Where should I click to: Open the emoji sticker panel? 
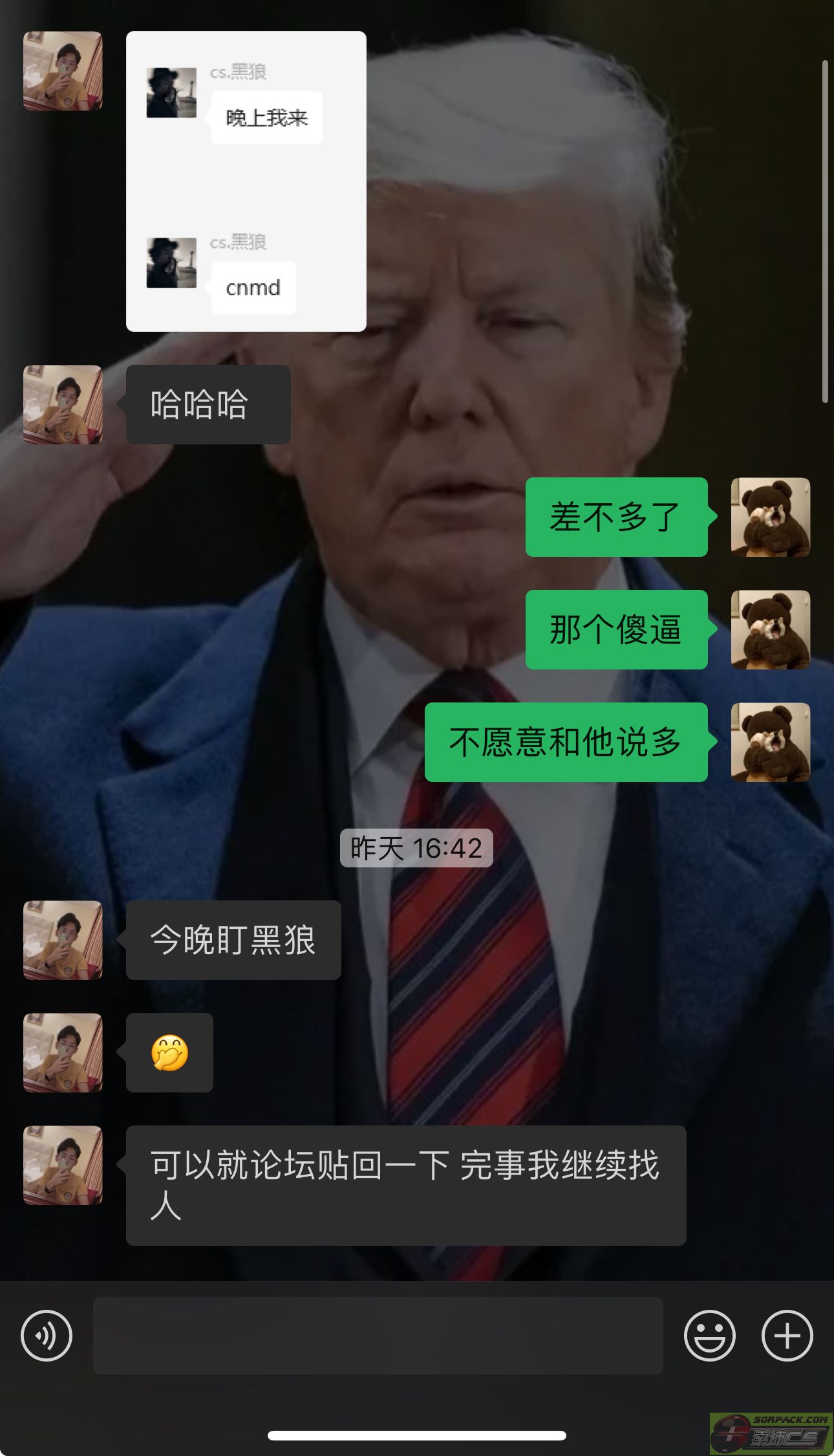pyautogui.click(x=709, y=1336)
